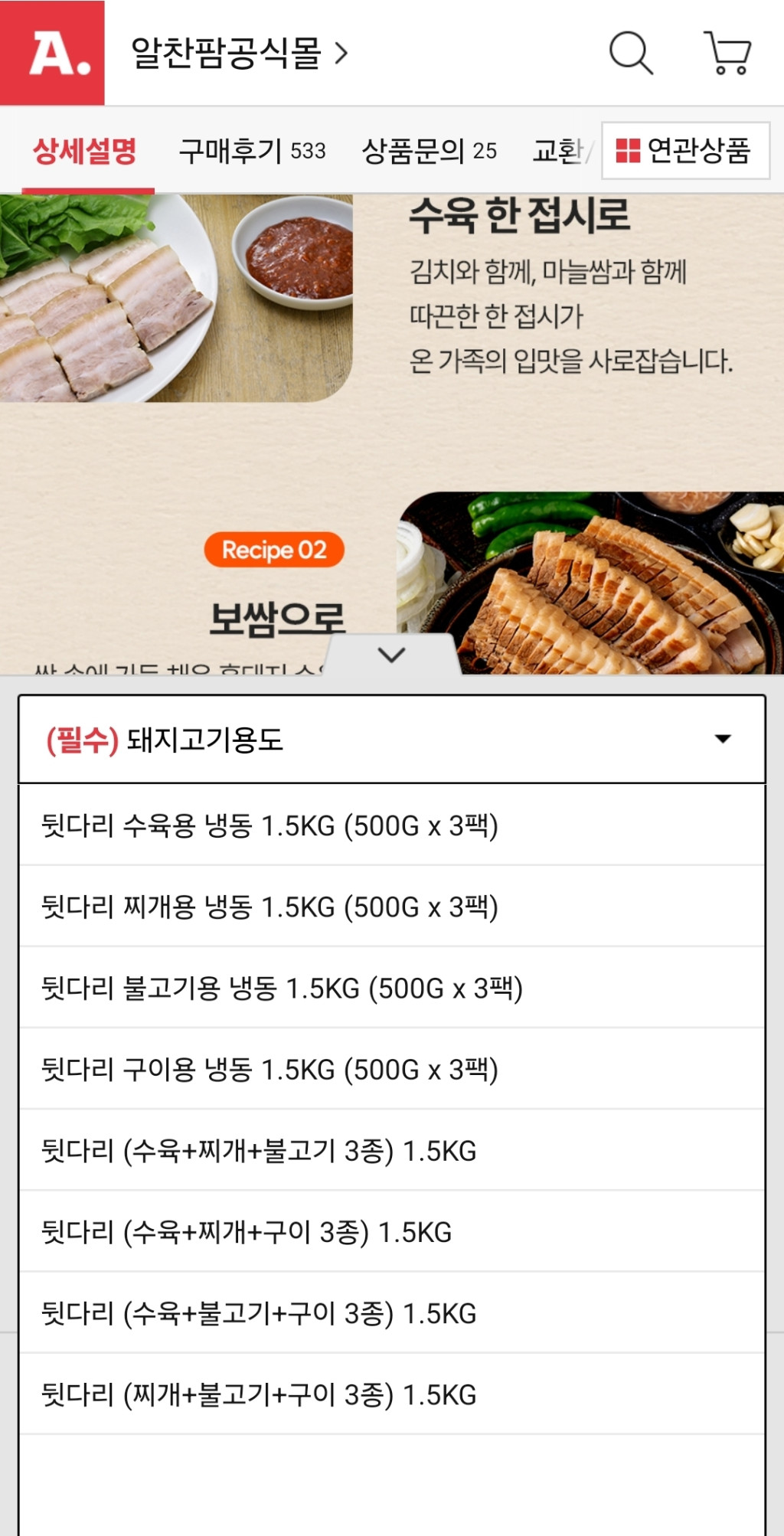Viewport: 784px width, 1536px height.
Task: Open the 연관상품 related products button
Action: coord(685,151)
